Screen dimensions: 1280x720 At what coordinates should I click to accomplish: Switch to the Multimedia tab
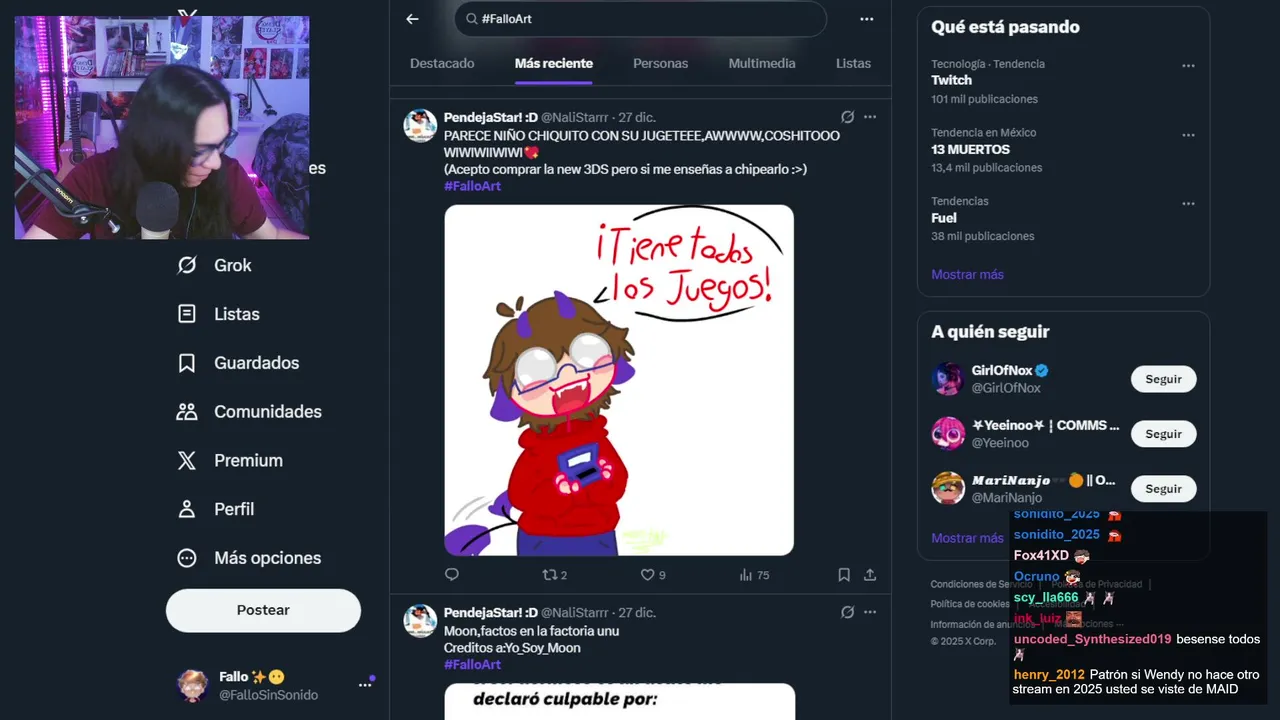pyautogui.click(x=762, y=63)
